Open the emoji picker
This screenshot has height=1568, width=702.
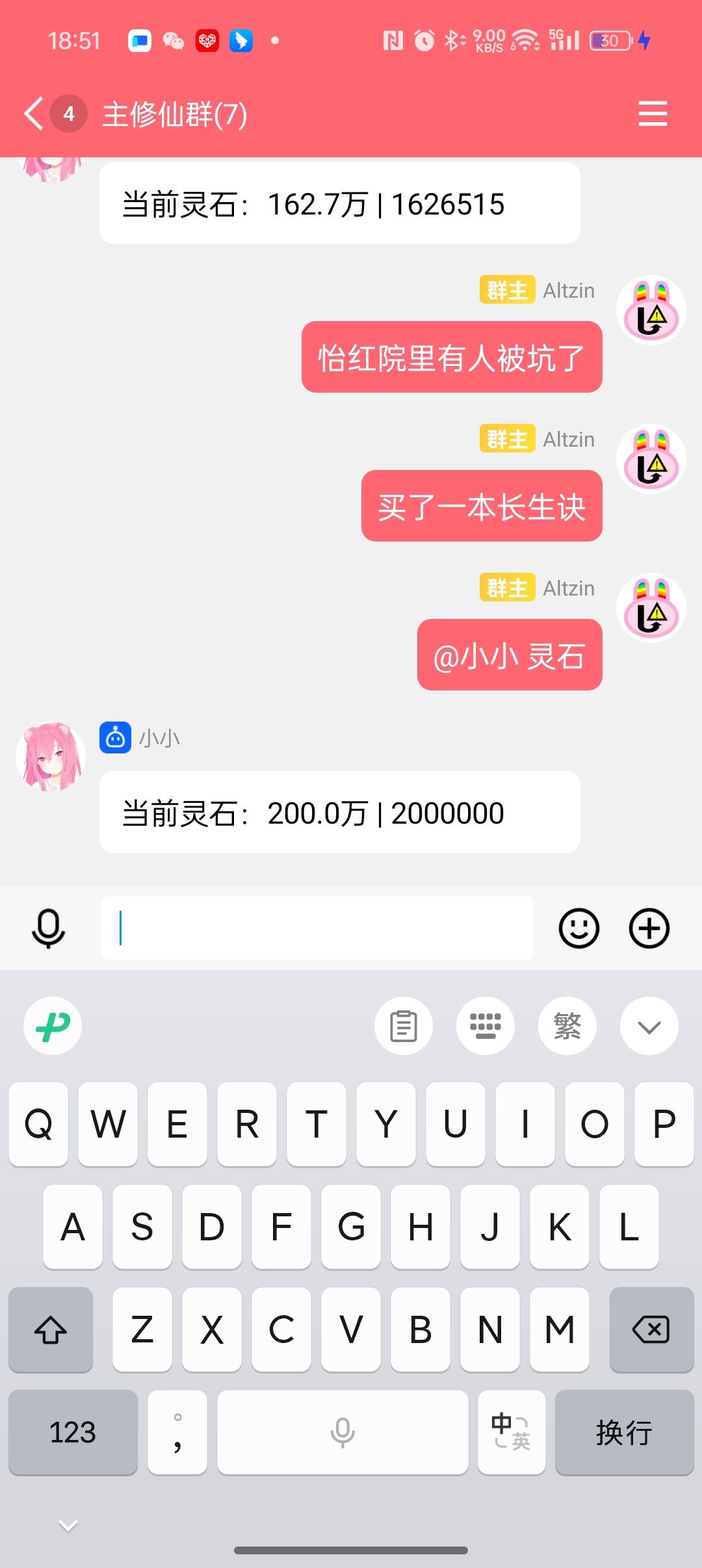578,928
